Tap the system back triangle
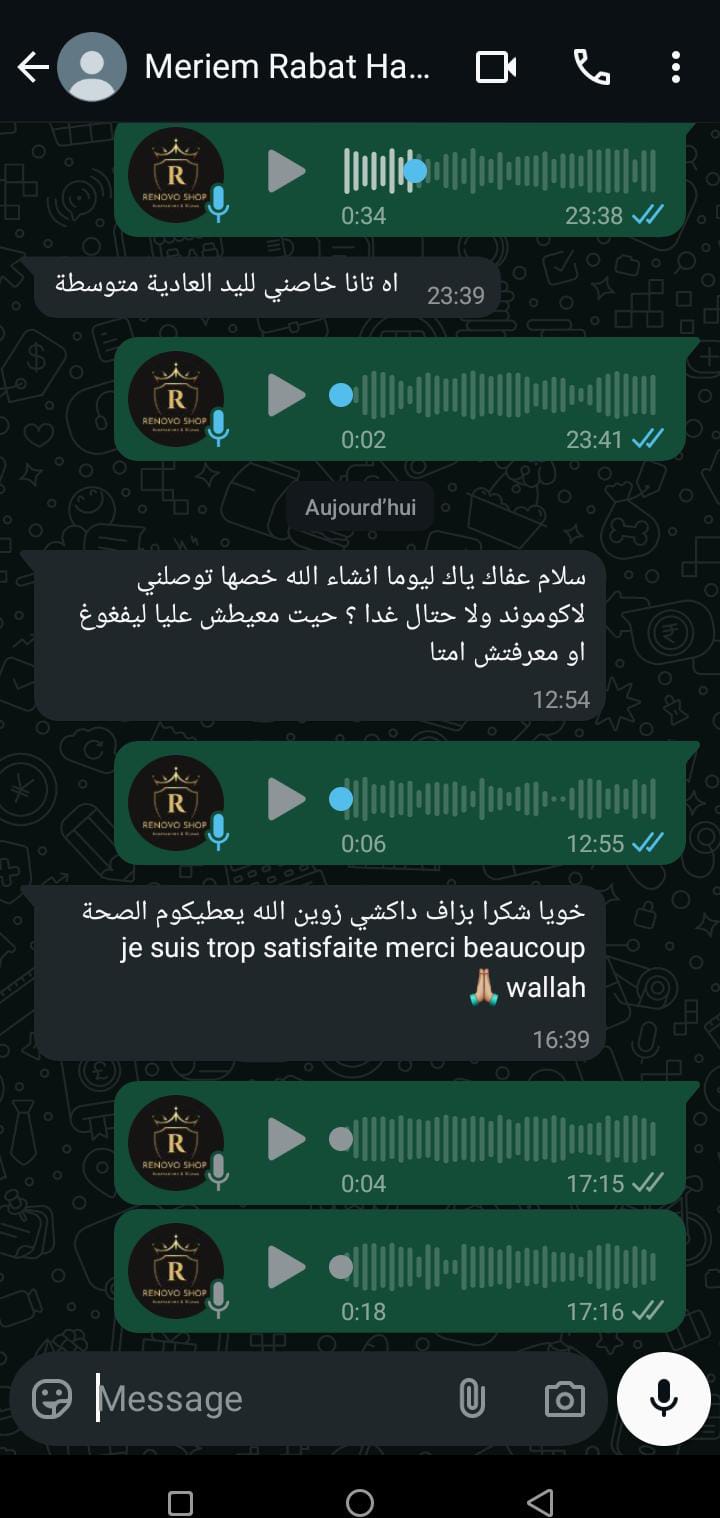This screenshot has width=720, height=1518. (540, 1502)
